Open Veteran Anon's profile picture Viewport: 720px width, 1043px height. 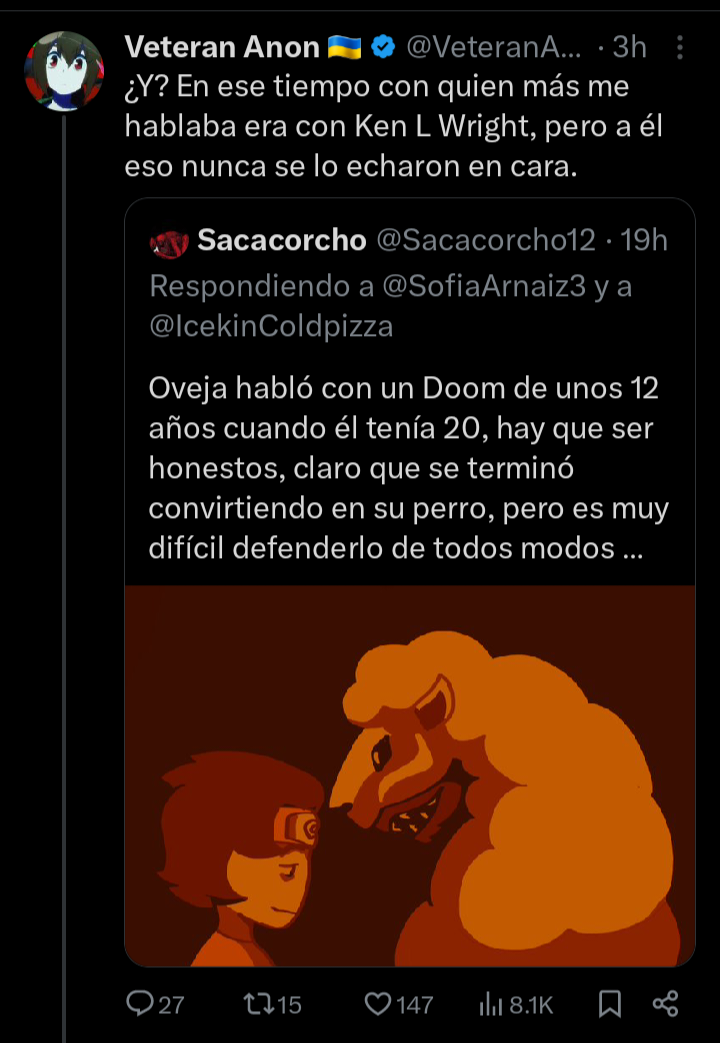coord(64,70)
